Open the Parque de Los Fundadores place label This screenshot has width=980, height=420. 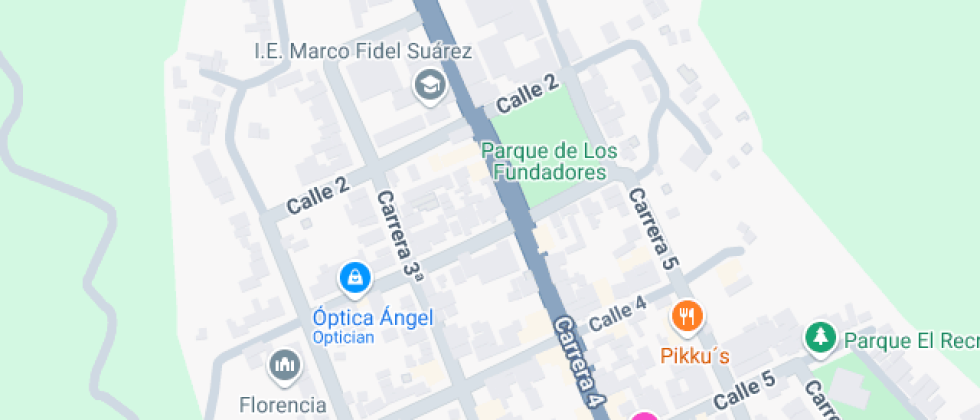pyautogui.click(x=548, y=161)
